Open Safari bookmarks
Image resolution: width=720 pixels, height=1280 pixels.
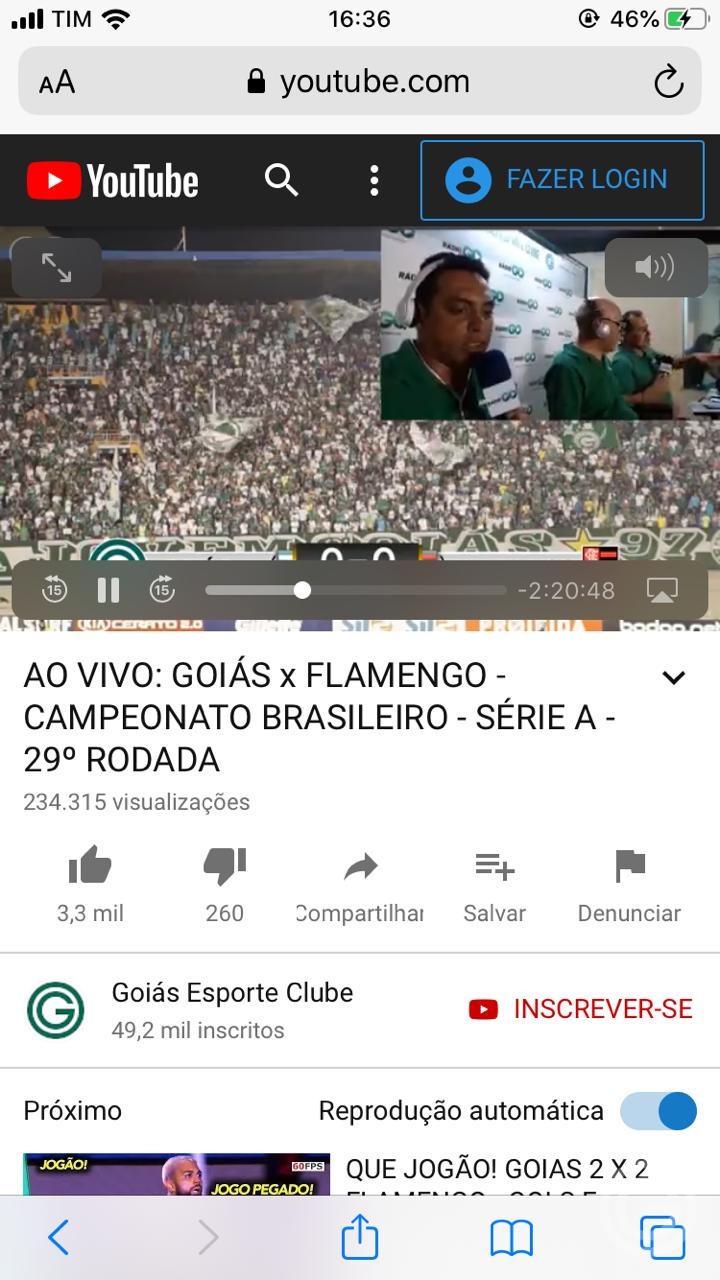pos(511,1239)
